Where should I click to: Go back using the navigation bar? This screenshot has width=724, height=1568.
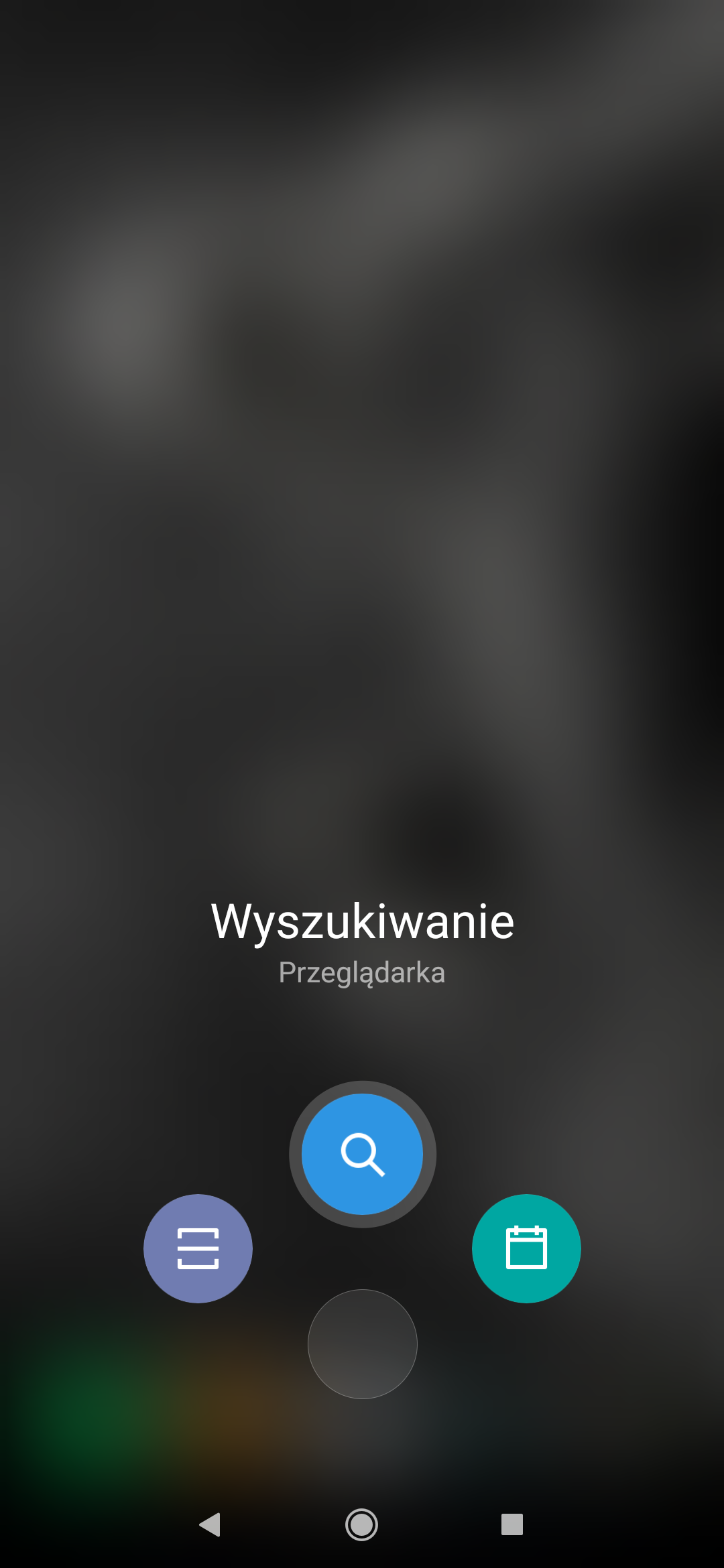coord(210,1524)
